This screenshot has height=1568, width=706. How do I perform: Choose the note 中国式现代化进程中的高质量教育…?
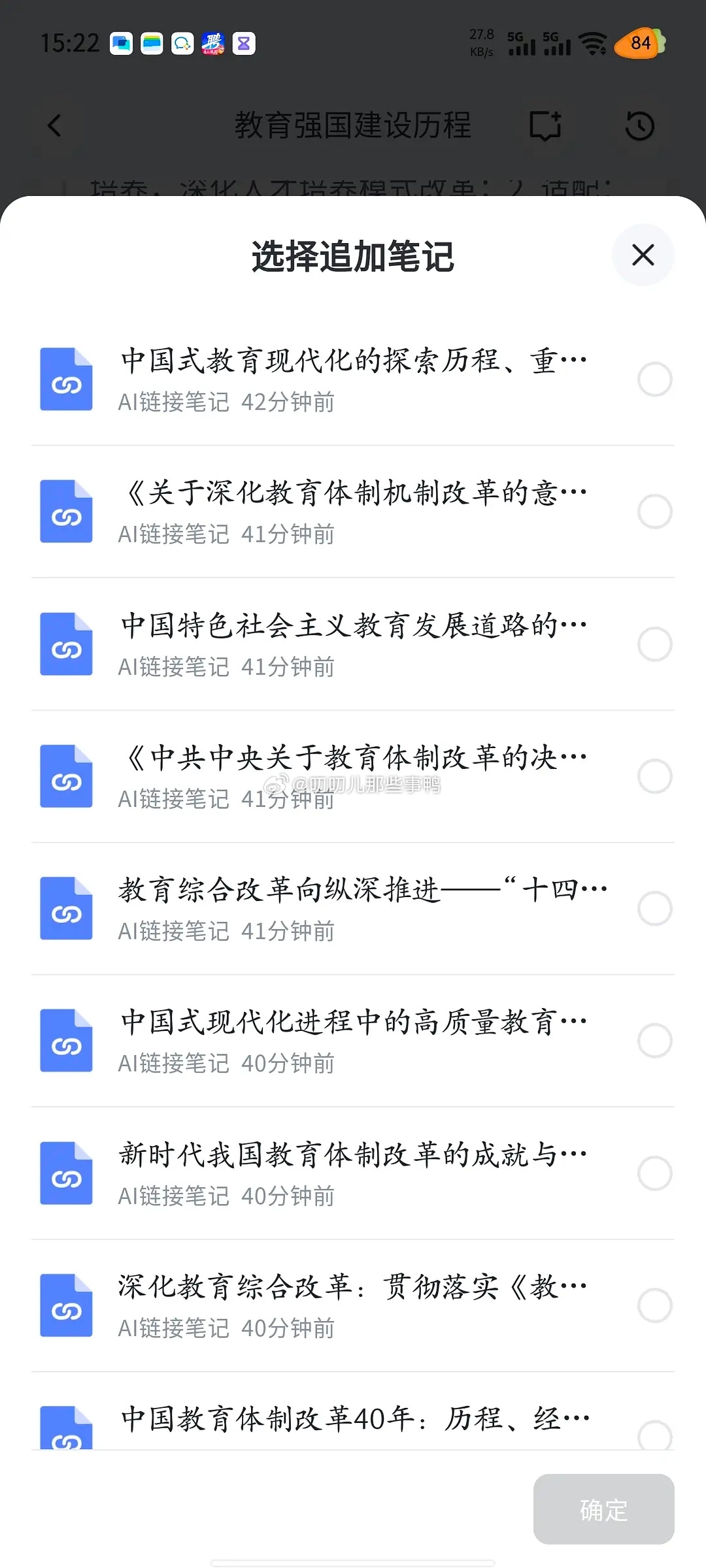[x=353, y=1041]
